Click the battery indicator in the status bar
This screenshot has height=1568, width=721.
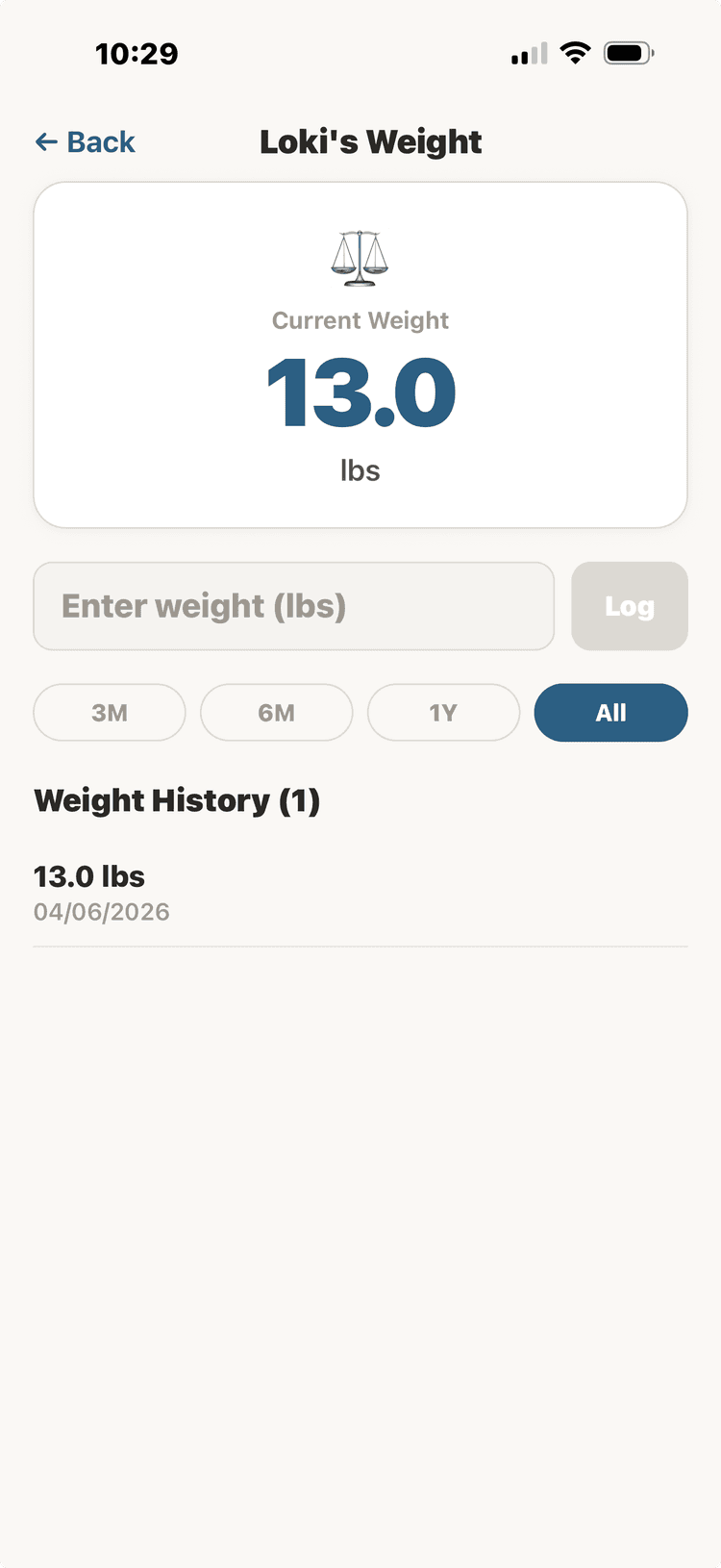(629, 53)
